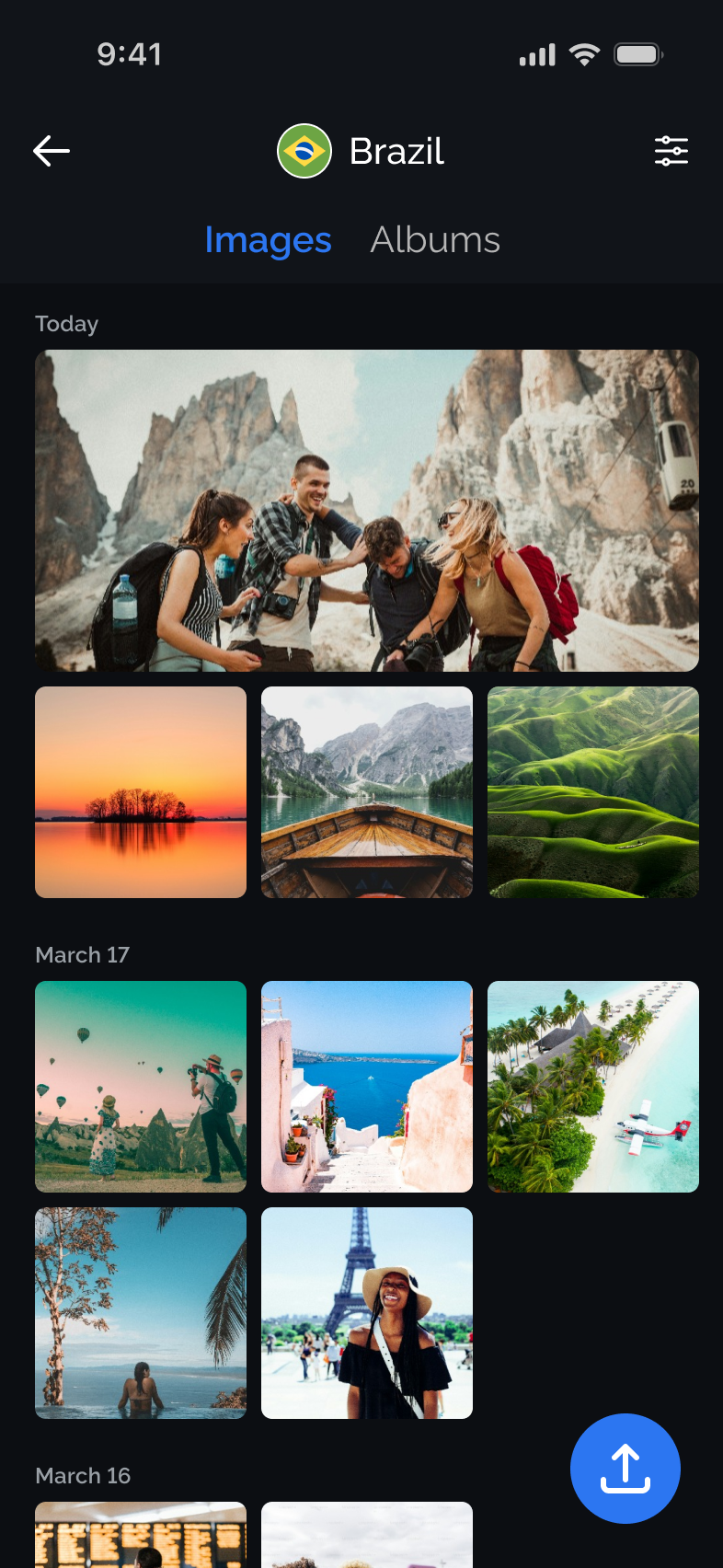The width and height of the screenshot is (723, 1568).
Task: View the wooden boat on lake photo
Action: coord(367,791)
